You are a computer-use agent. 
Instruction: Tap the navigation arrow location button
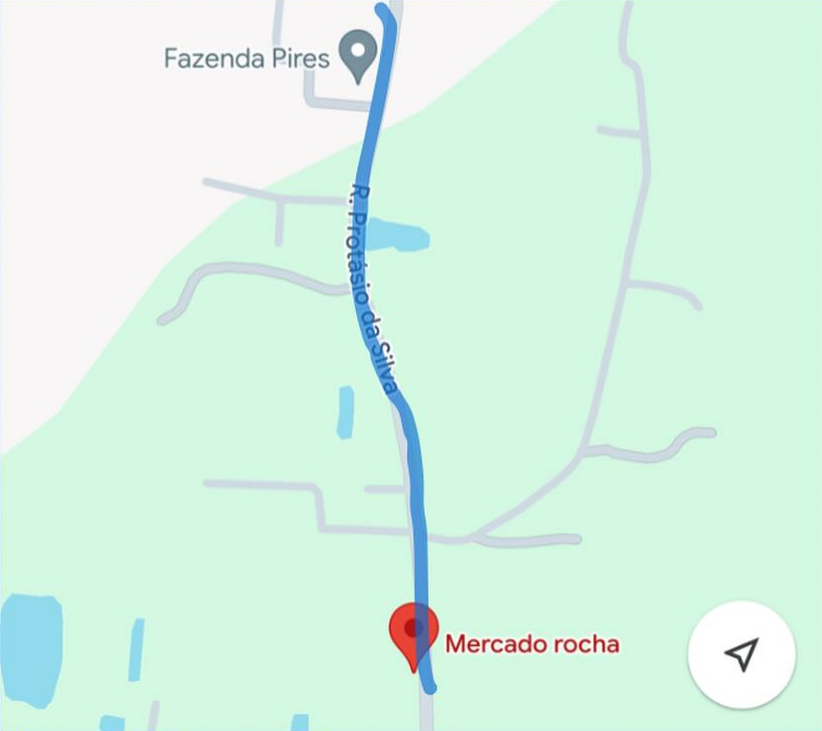741,655
